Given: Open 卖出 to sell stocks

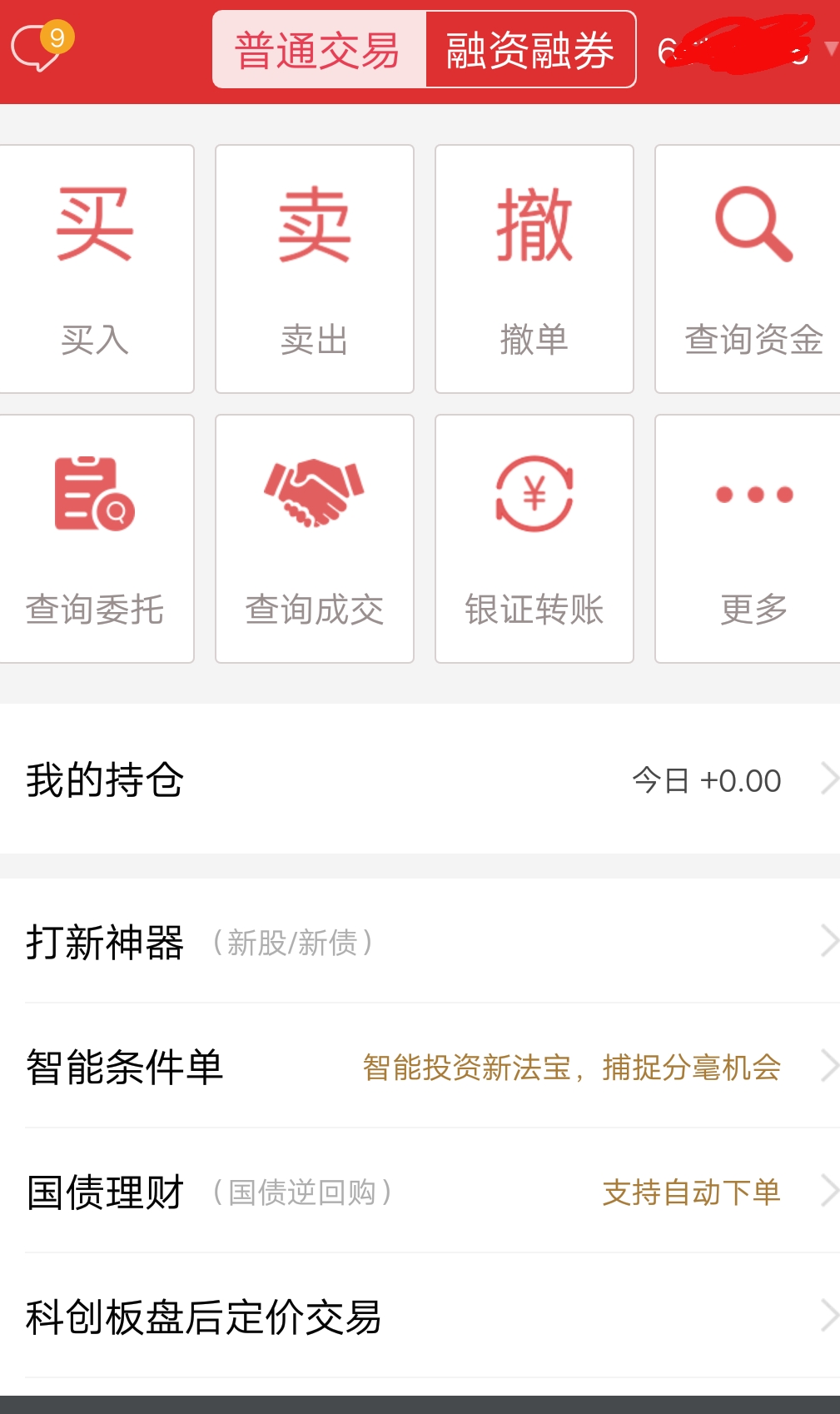Looking at the screenshot, I should pos(315,268).
